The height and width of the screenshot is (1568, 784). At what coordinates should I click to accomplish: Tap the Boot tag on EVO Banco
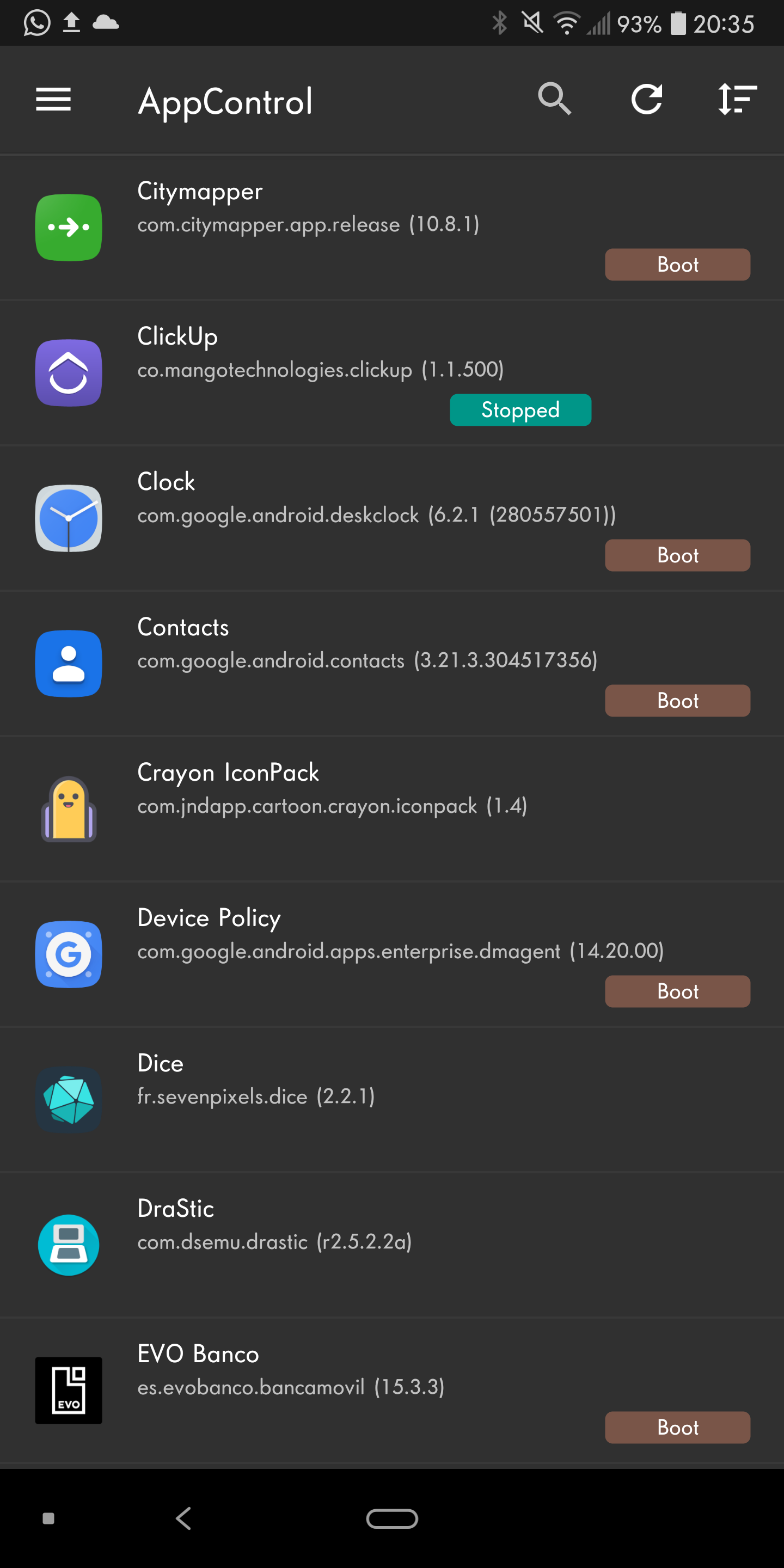pyautogui.click(x=677, y=1428)
